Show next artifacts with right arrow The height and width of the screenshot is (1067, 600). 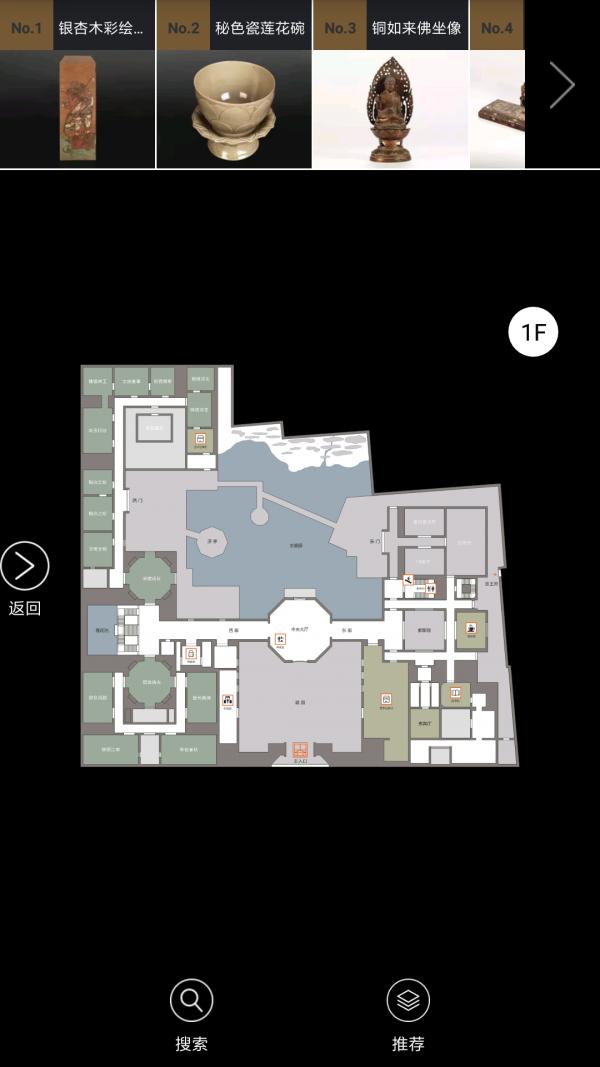click(x=562, y=85)
